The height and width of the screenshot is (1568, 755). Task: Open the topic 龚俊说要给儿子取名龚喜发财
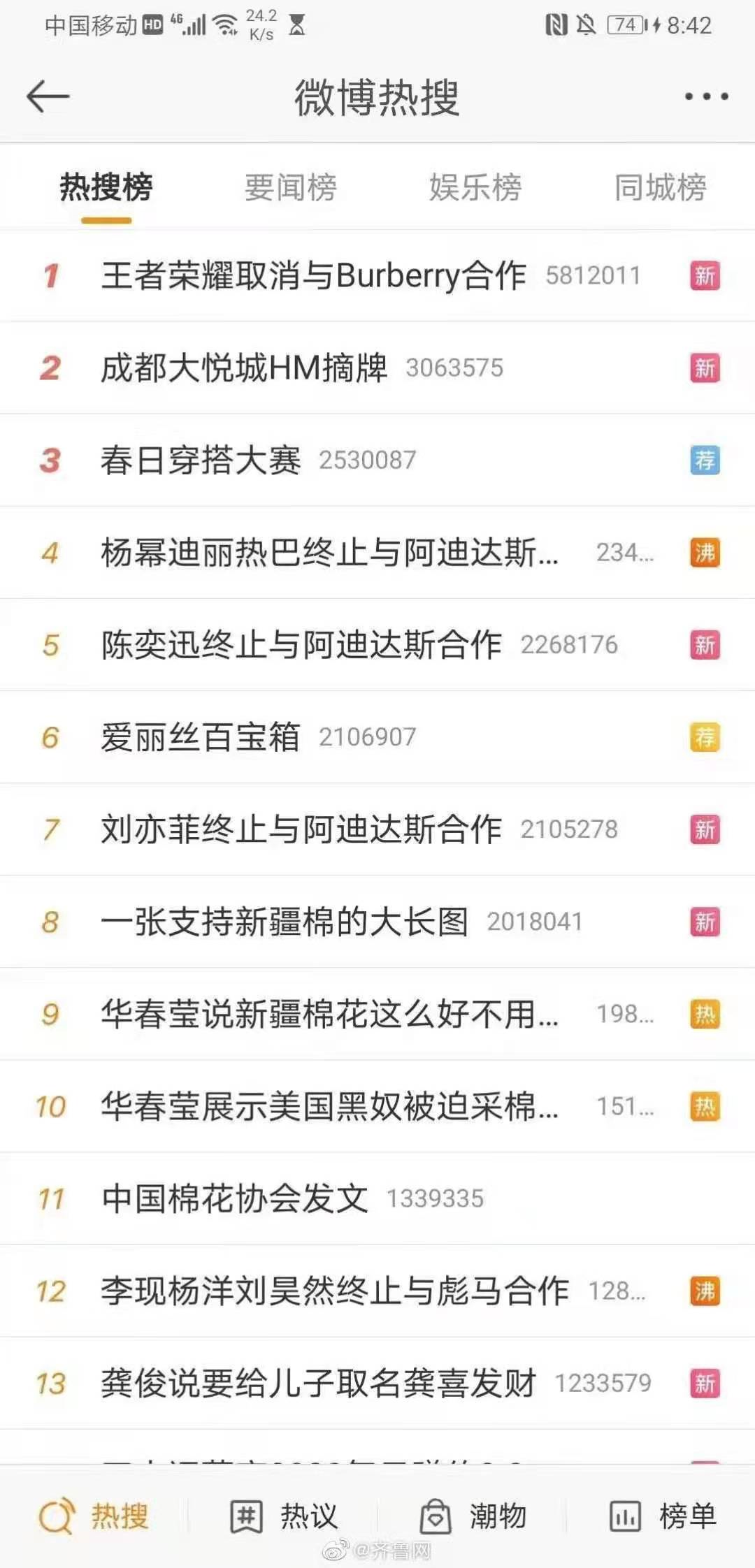[318, 1383]
